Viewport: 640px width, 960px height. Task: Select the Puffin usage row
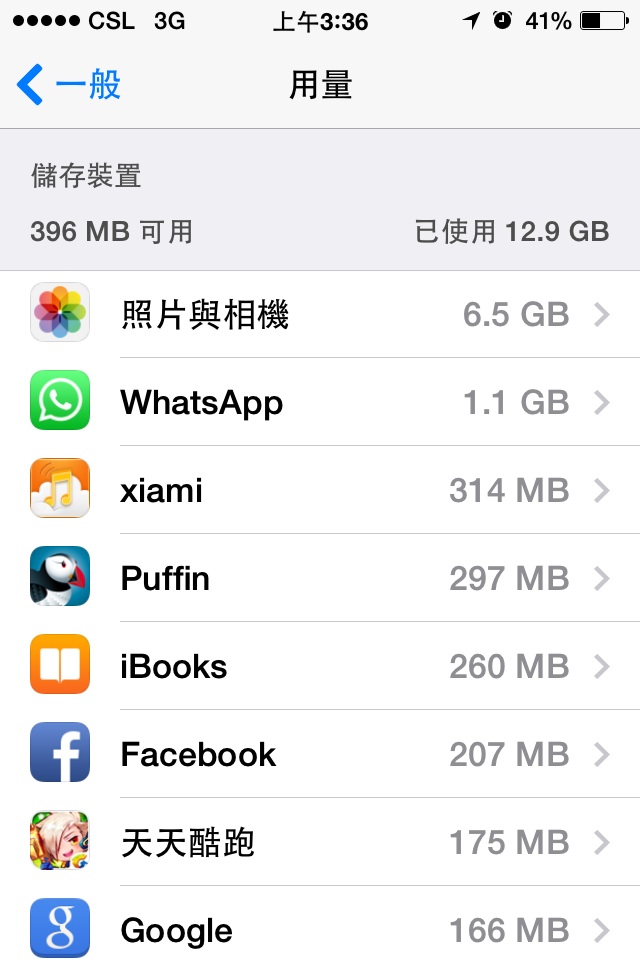(x=320, y=578)
